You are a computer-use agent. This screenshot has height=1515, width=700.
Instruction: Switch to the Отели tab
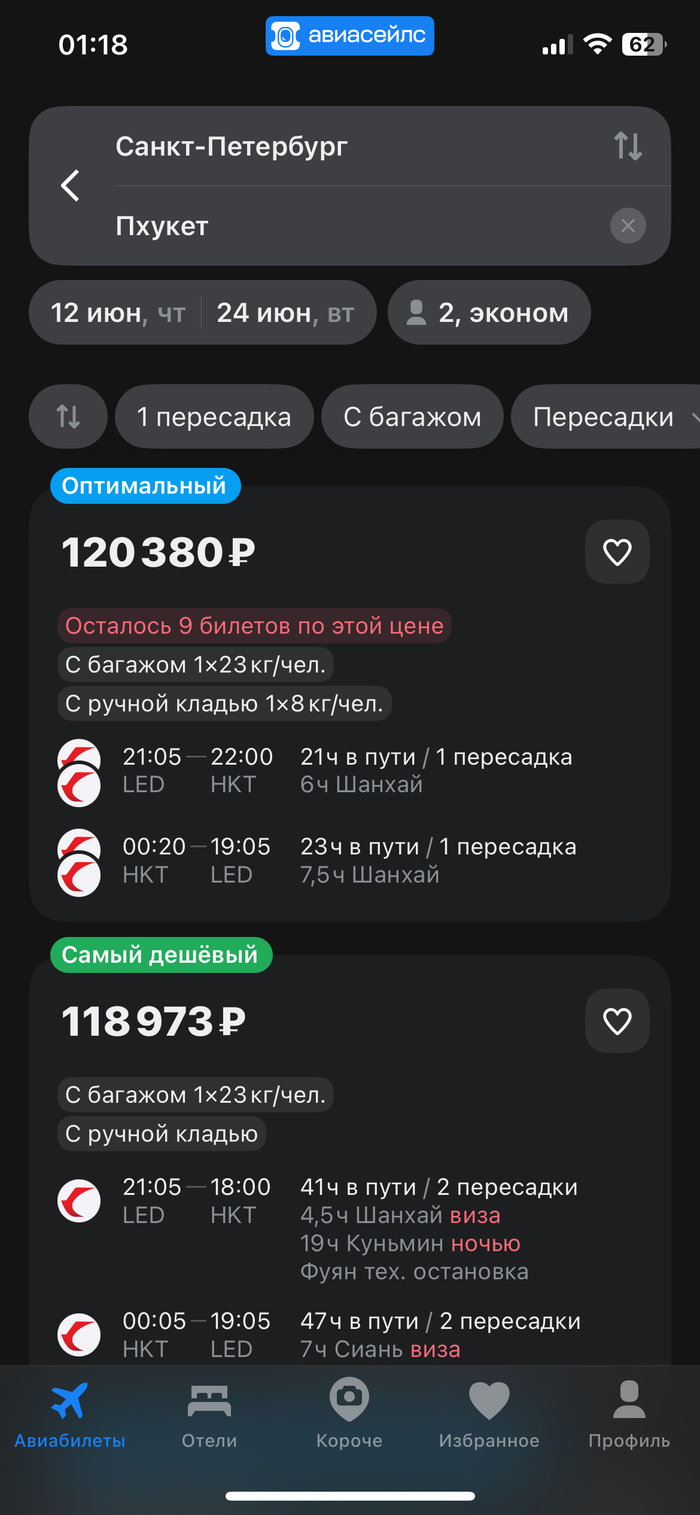tap(209, 1415)
